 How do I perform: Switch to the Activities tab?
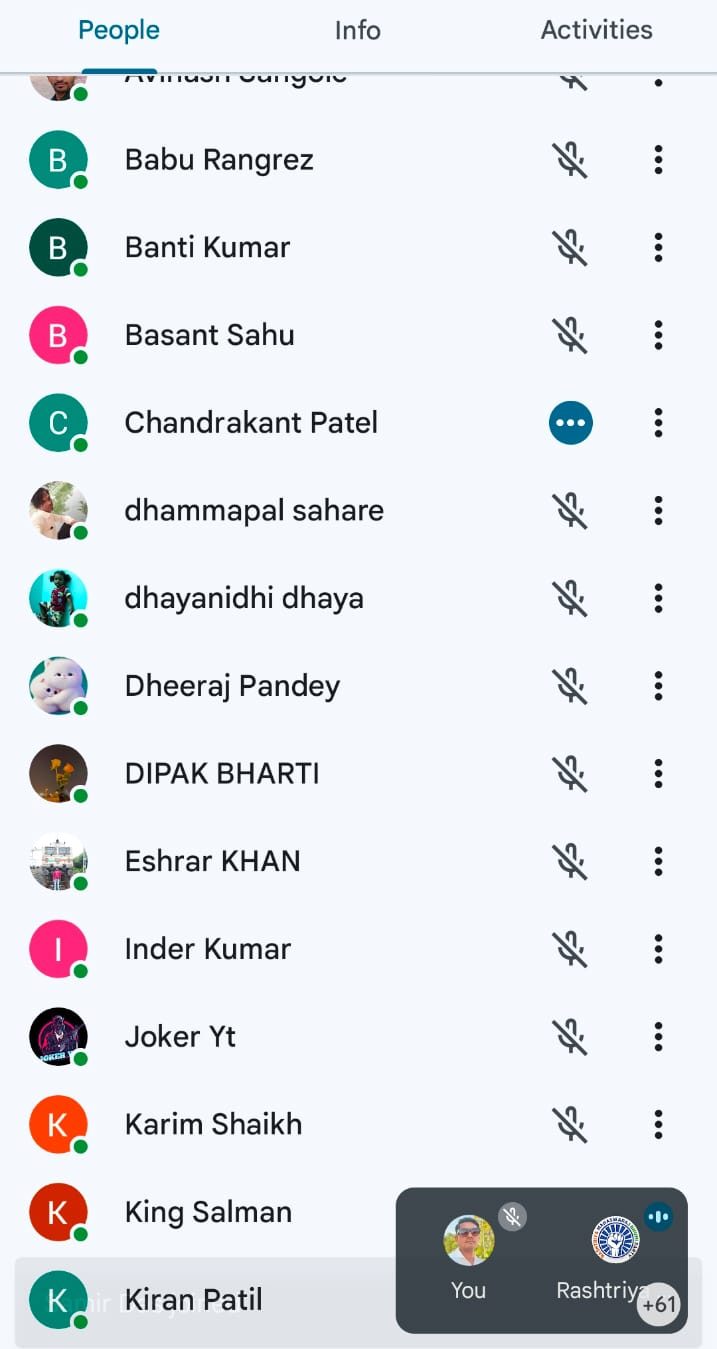[596, 31]
